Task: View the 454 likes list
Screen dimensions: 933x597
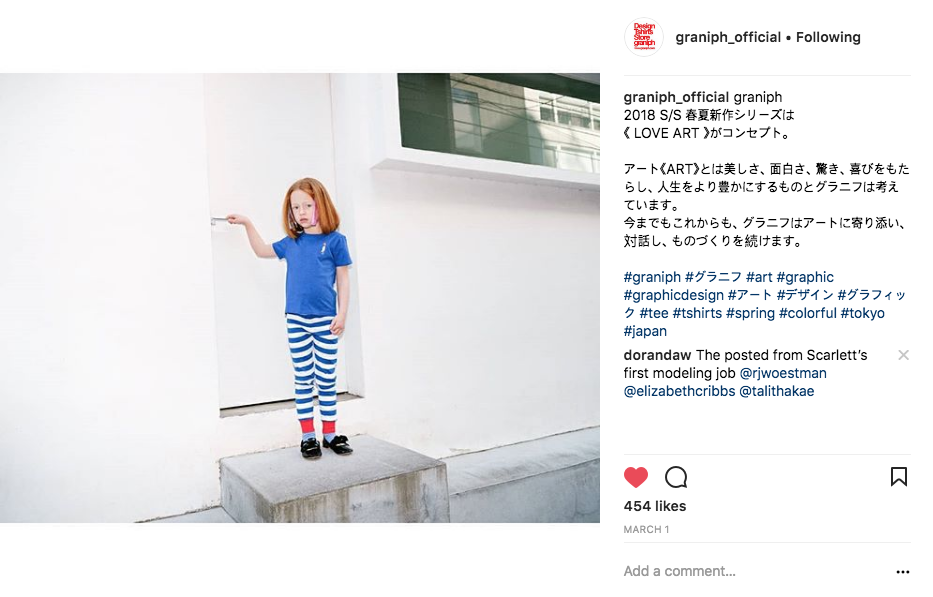Action: tap(655, 506)
